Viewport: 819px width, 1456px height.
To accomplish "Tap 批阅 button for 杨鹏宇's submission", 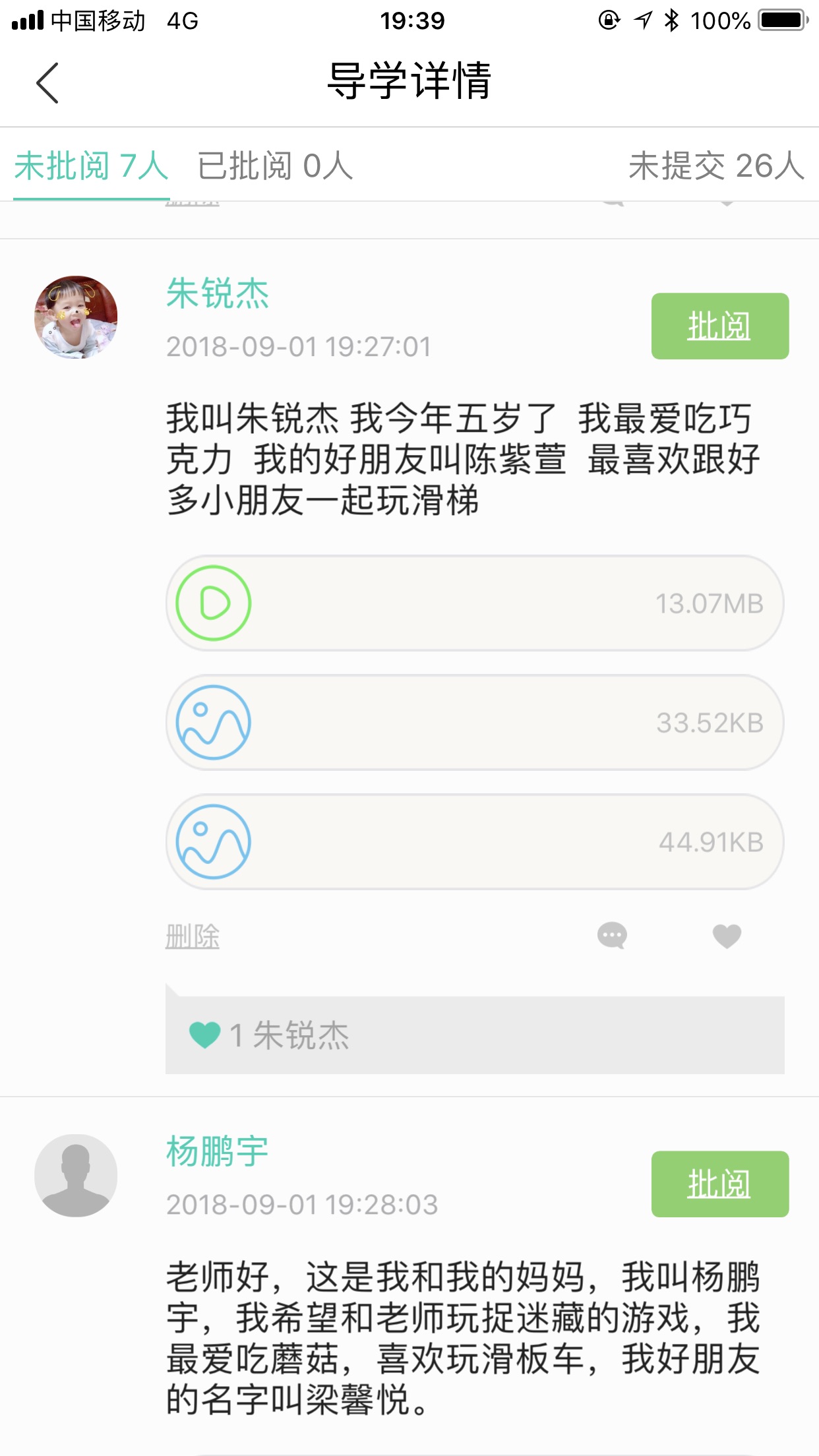I will pos(719,1184).
